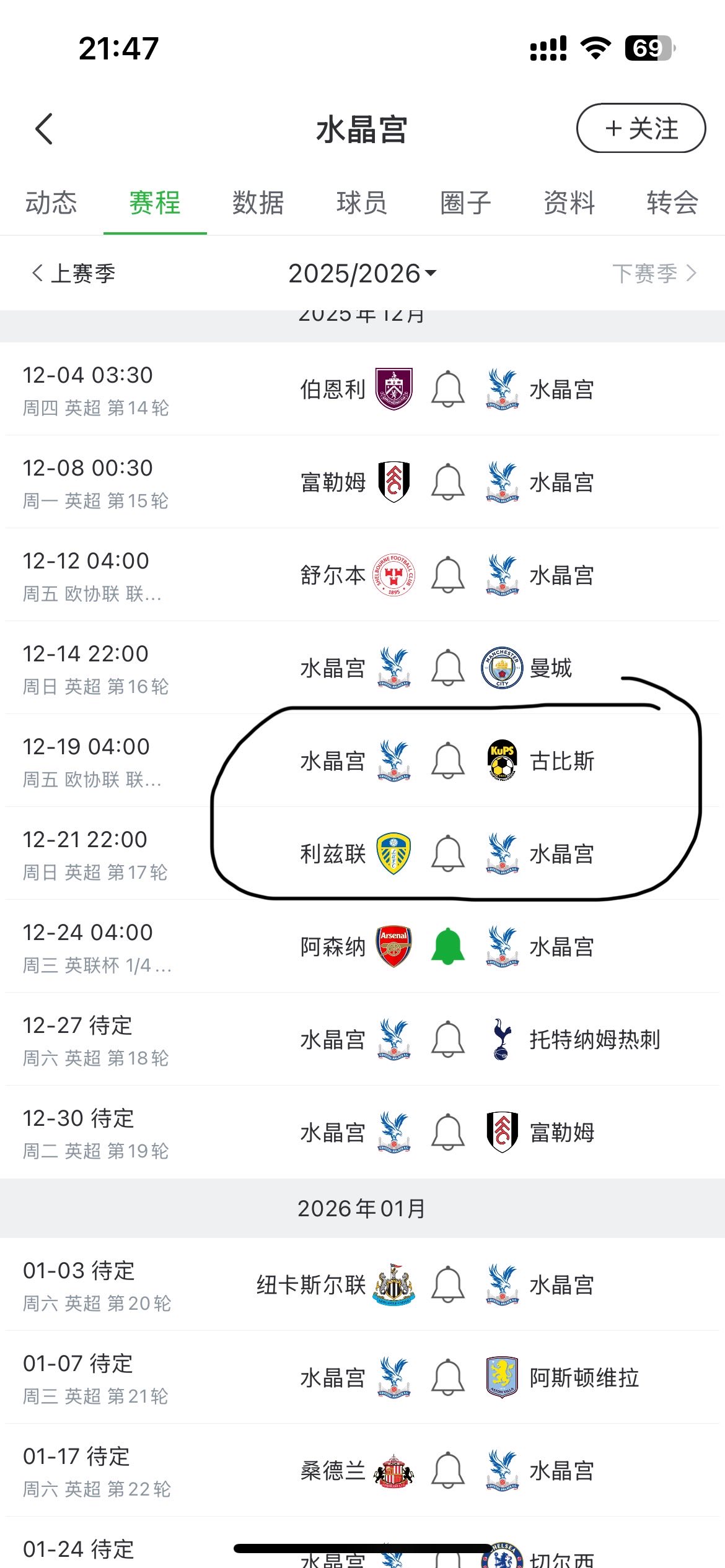Open the 转会 tab

pos(672,203)
